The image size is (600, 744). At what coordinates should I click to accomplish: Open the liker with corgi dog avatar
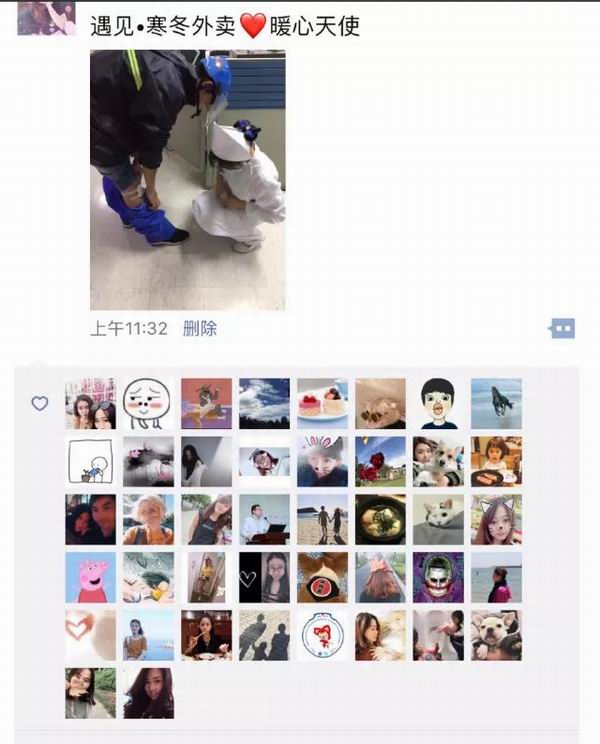click(x=438, y=461)
